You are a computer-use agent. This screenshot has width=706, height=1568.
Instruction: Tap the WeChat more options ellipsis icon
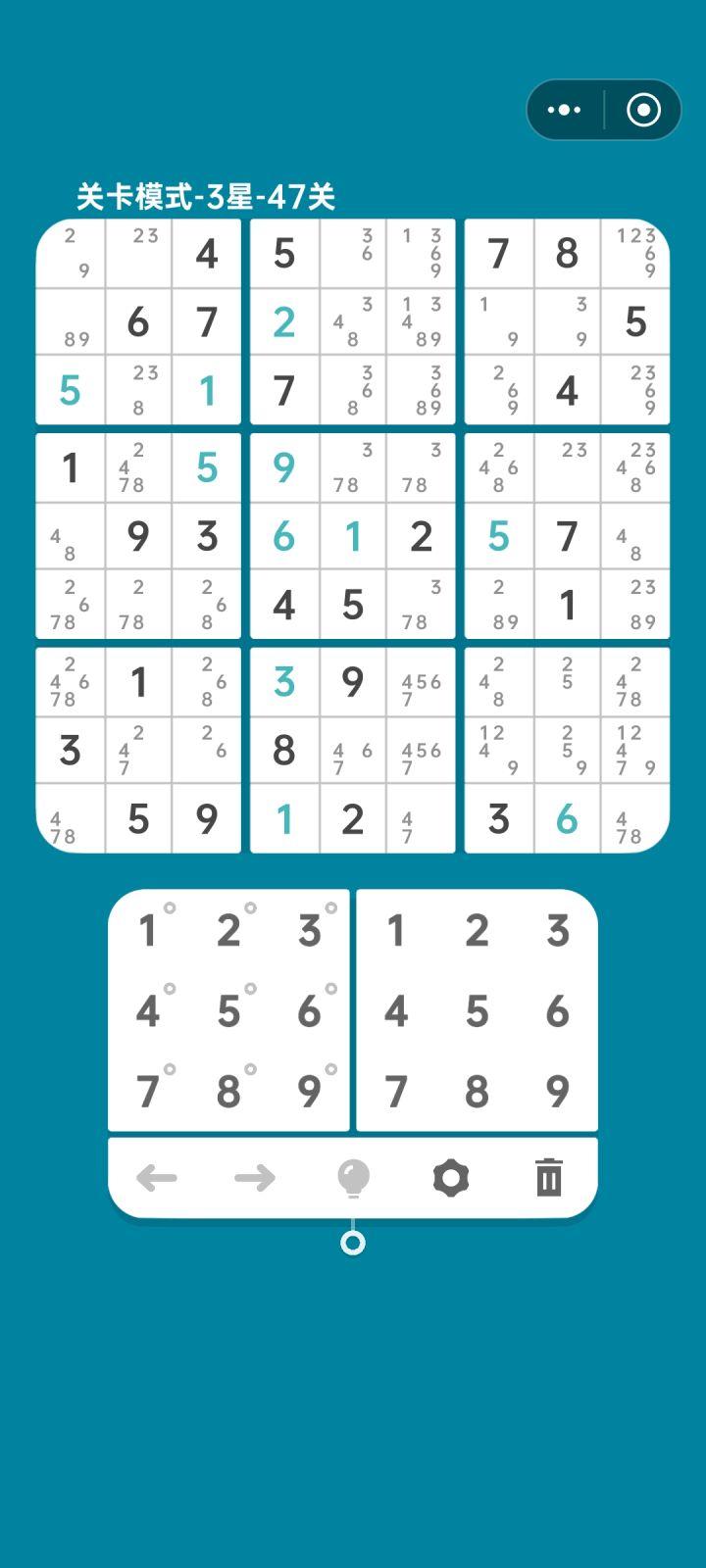tap(564, 110)
